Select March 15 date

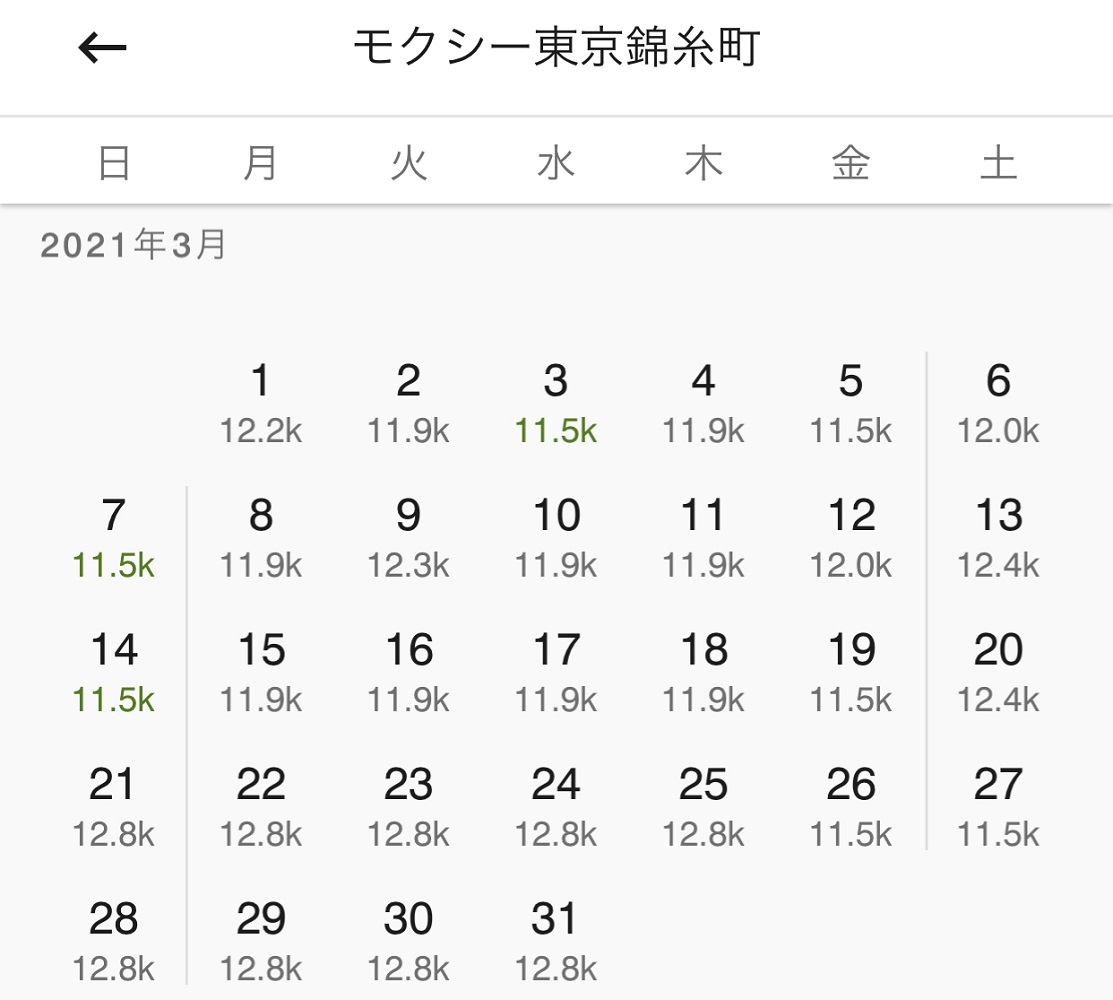click(x=261, y=672)
